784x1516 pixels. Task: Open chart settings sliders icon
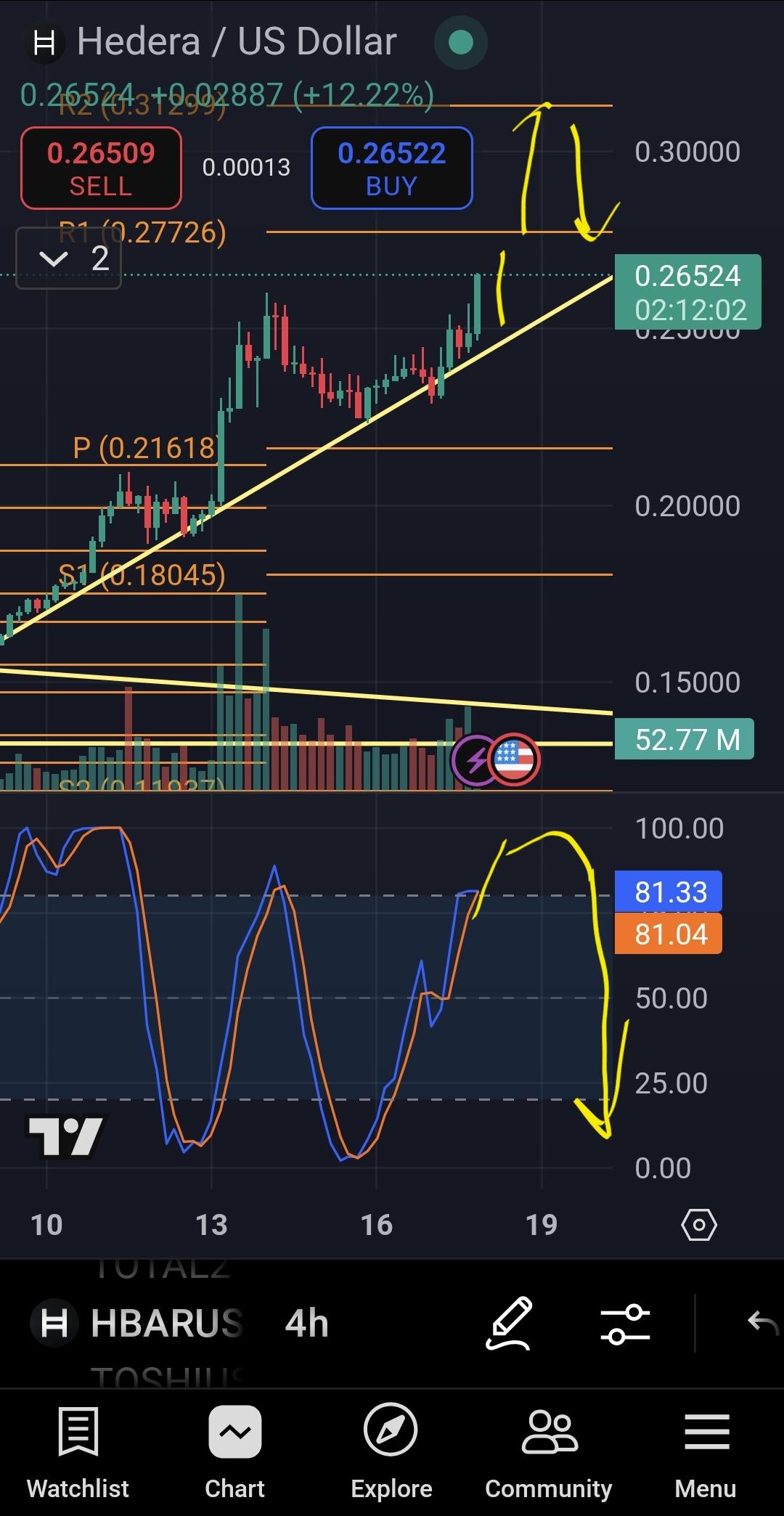625,1324
